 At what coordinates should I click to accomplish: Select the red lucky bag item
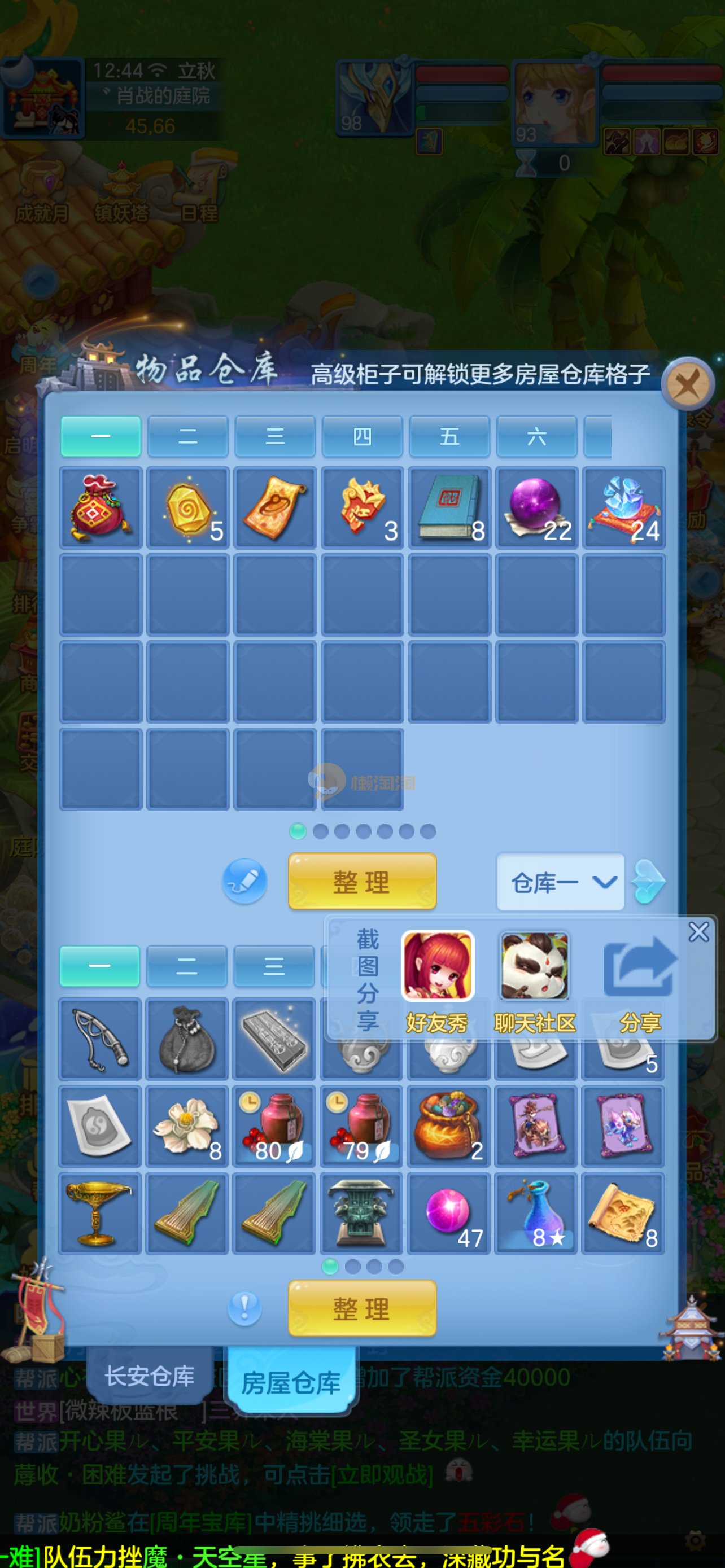tap(101, 507)
